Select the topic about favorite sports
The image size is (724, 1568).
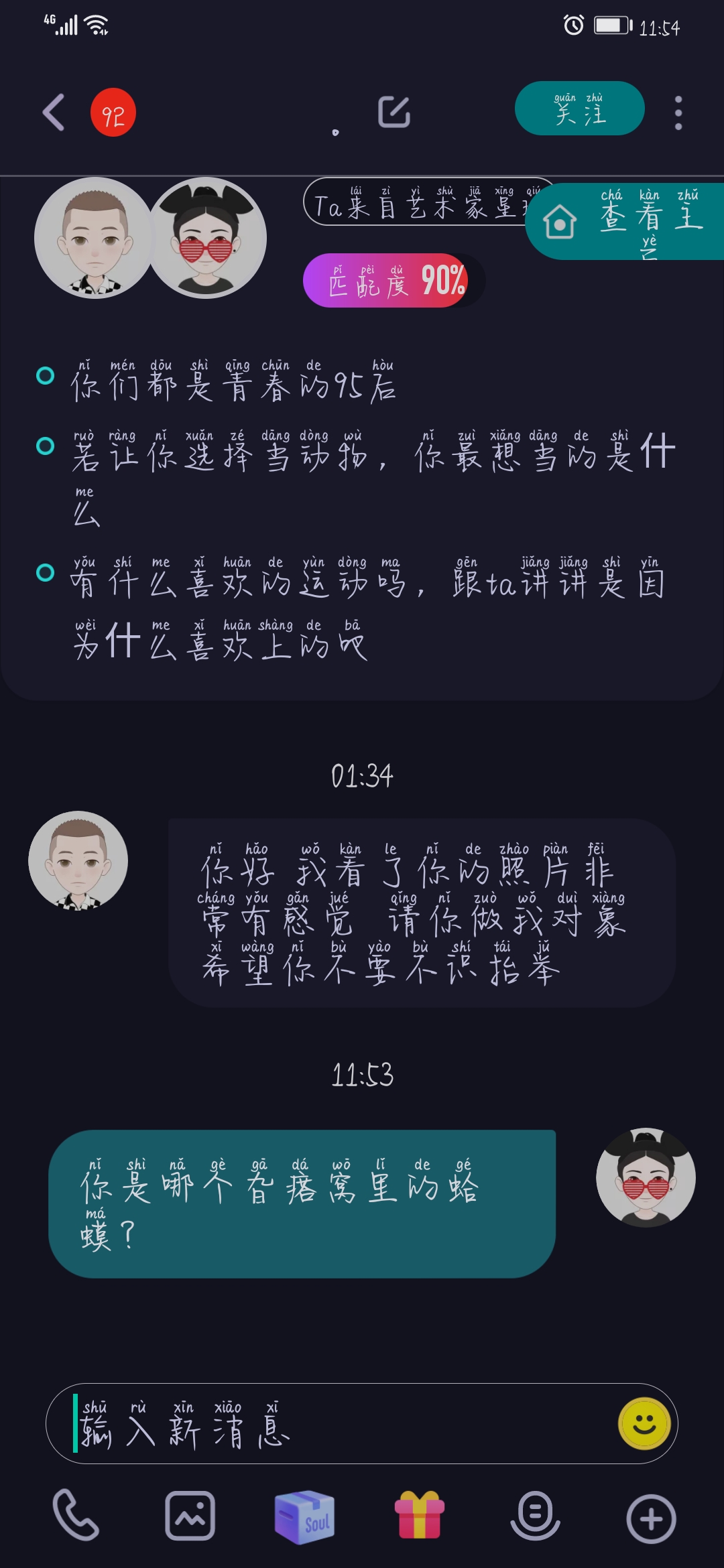(x=367, y=608)
